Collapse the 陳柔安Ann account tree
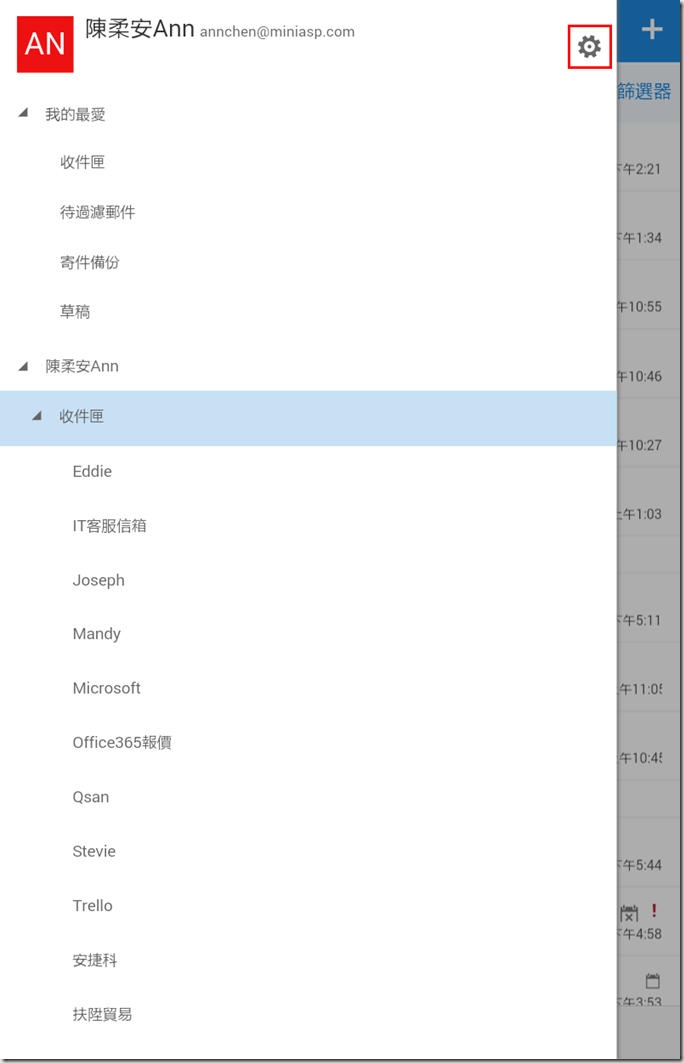This screenshot has height=1063, width=684. click(x=23, y=366)
